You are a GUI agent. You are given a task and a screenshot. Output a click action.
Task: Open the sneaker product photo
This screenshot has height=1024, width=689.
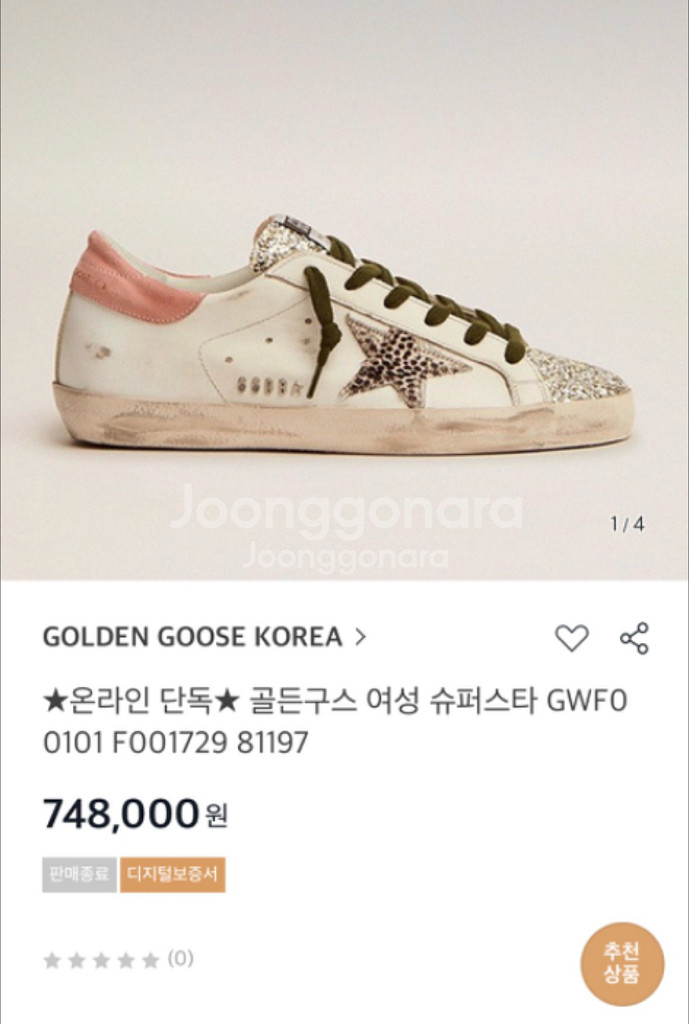[x=344, y=289]
